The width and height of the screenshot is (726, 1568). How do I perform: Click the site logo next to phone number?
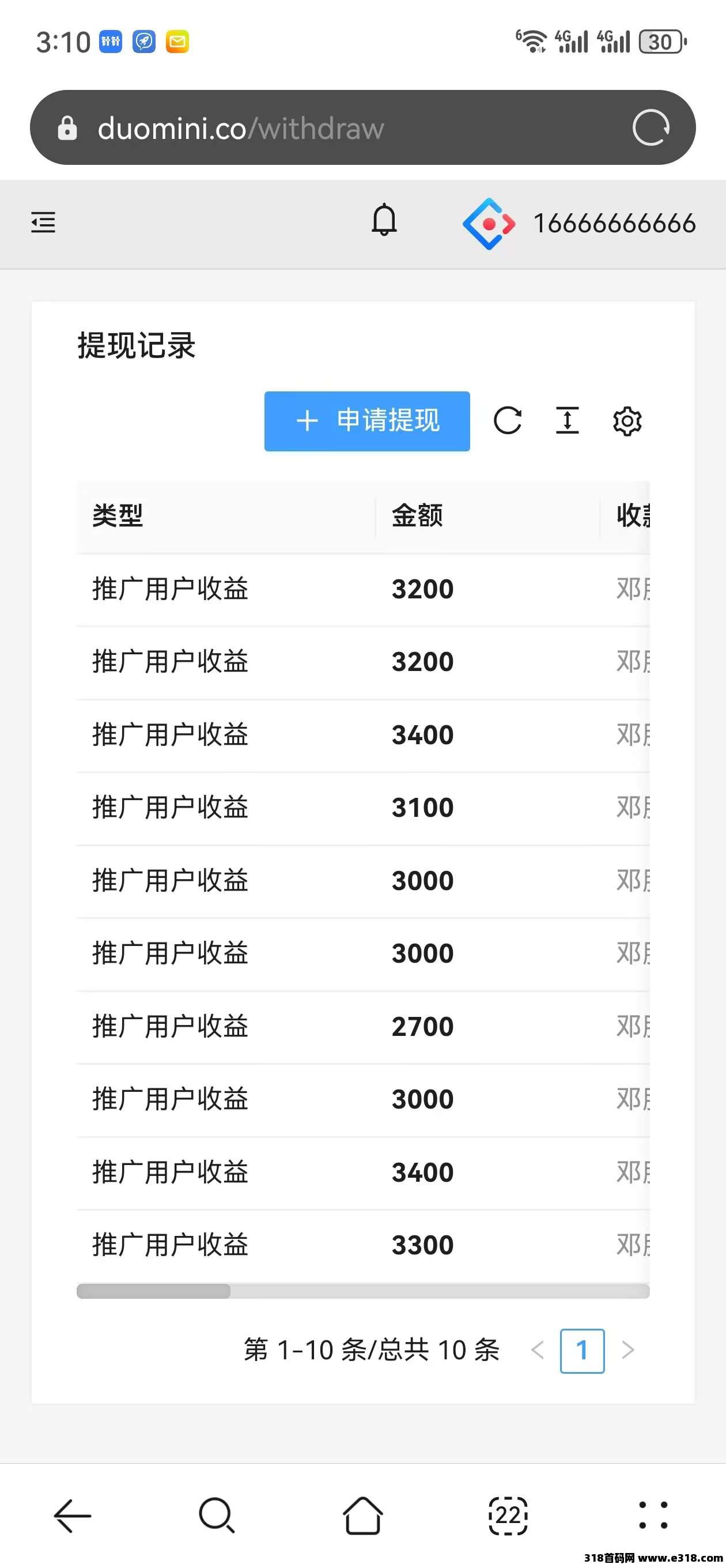(490, 223)
